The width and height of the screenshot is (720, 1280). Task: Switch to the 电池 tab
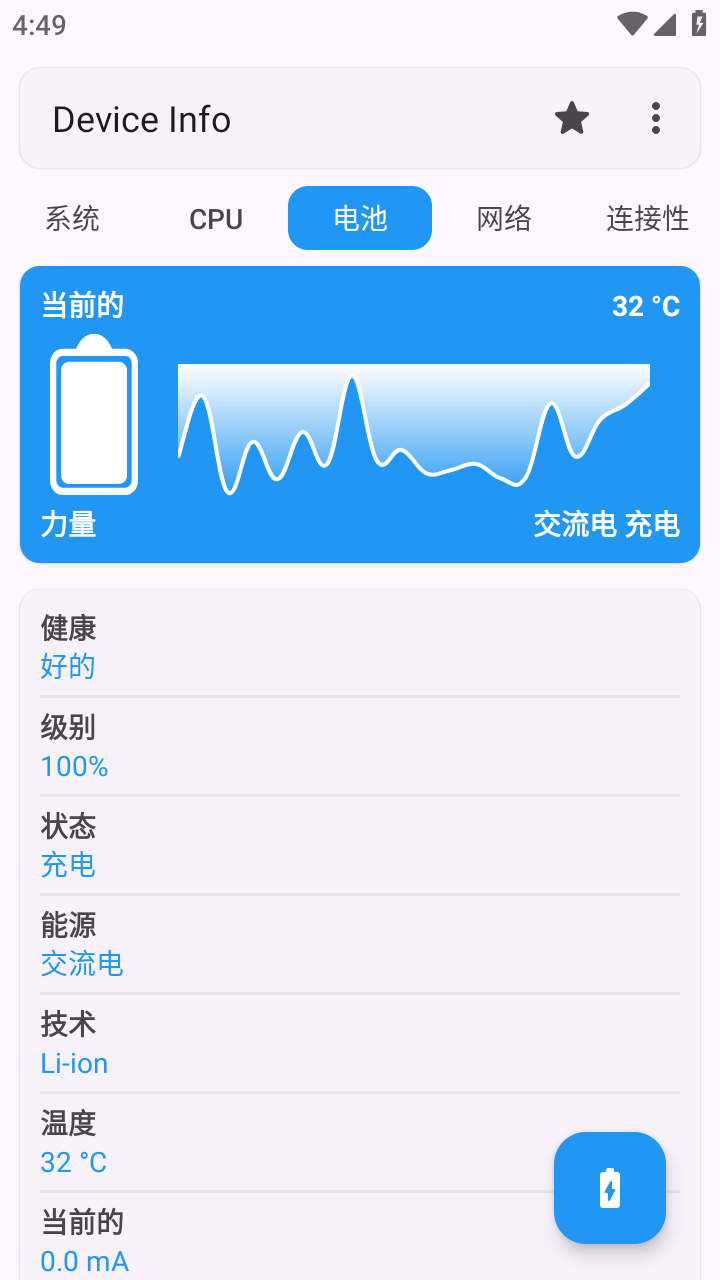pyautogui.click(x=359, y=218)
